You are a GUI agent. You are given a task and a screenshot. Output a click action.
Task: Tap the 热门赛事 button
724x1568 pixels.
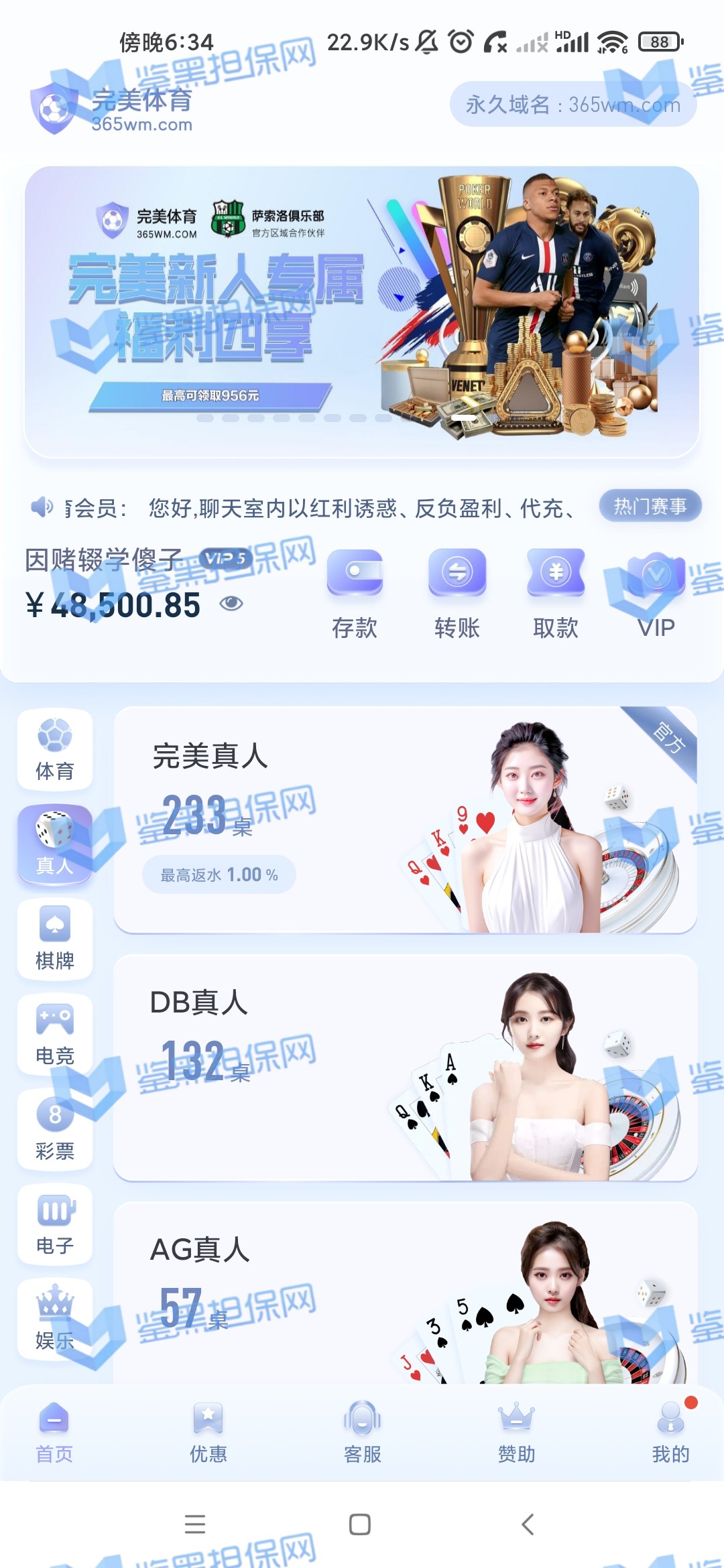click(650, 506)
